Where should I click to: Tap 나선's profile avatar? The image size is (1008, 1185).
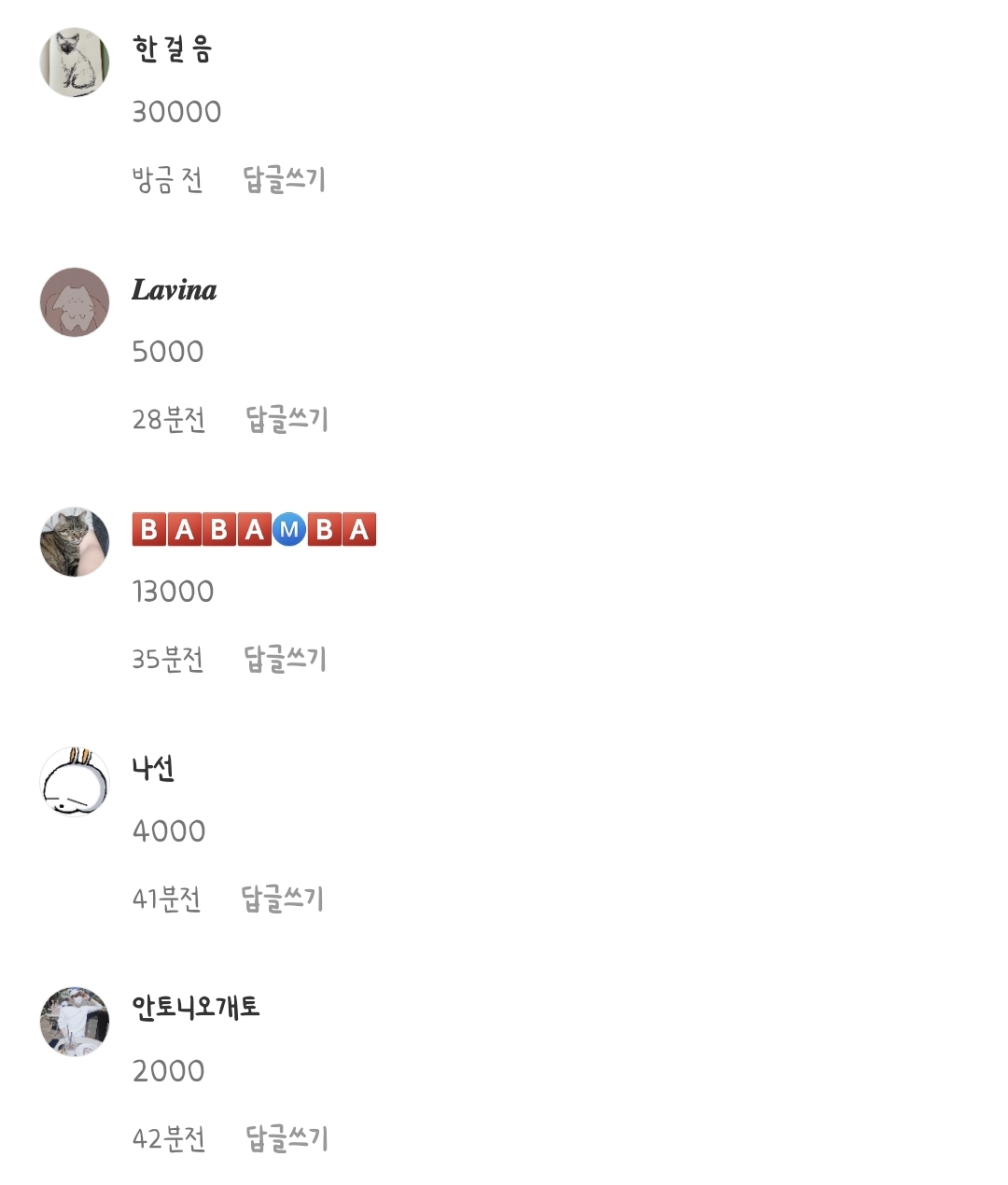(x=75, y=782)
